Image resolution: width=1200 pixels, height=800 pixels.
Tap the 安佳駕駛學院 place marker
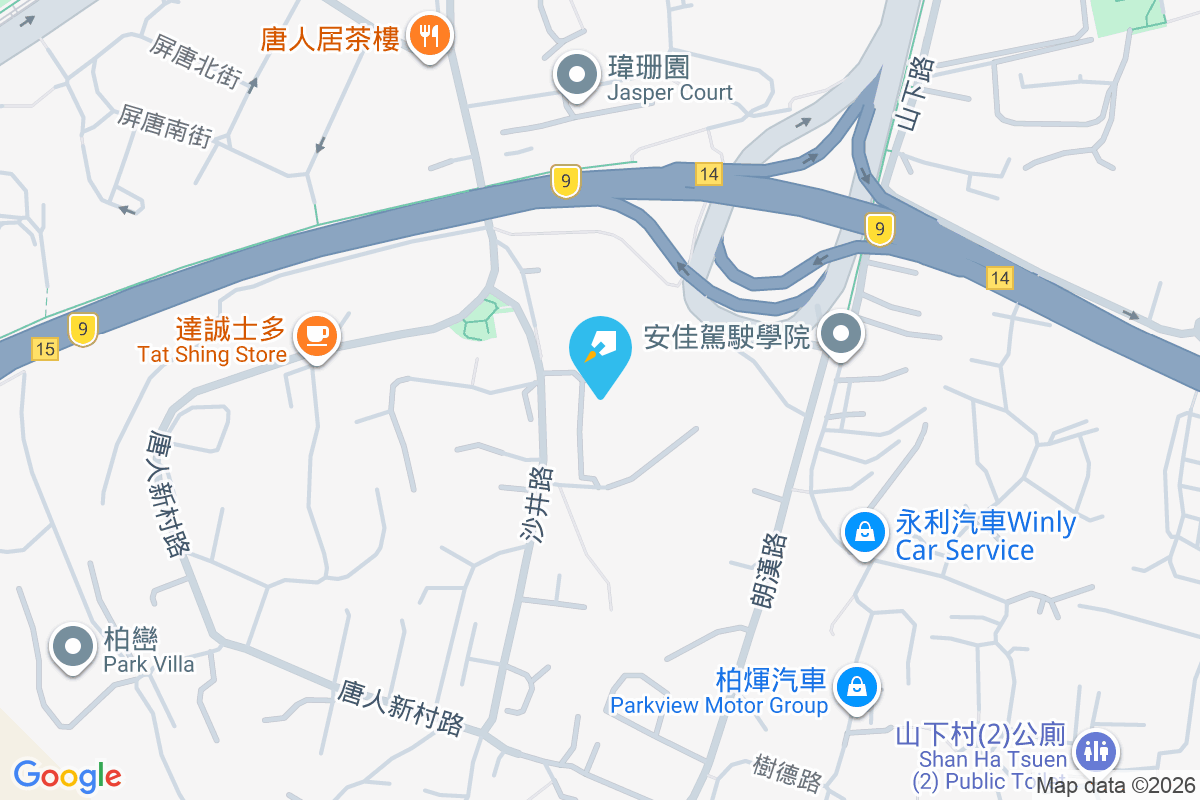(x=841, y=336)
